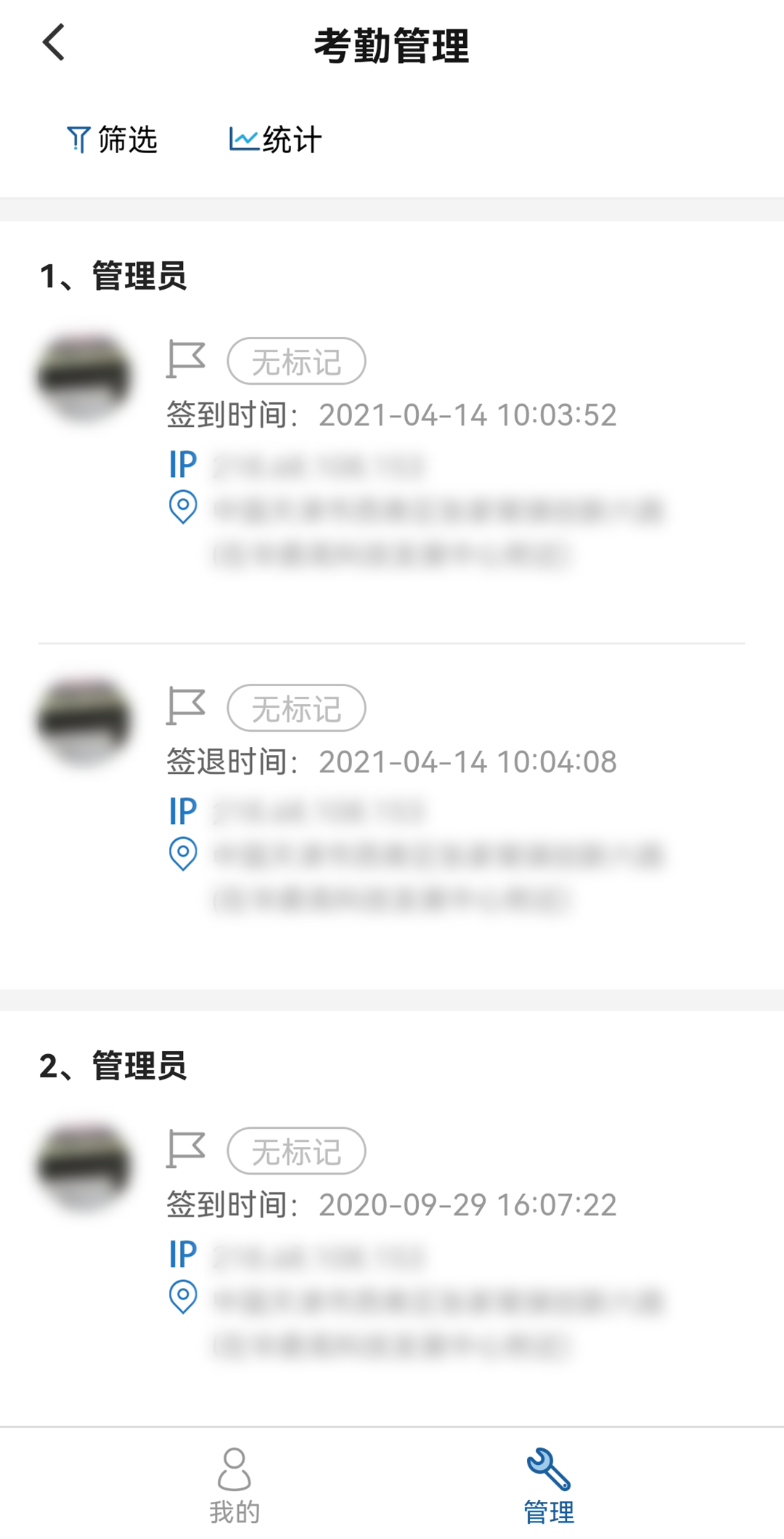Open the 筛选 filter options
This screenshot has height=1539, width=784.
click(112, 139)
